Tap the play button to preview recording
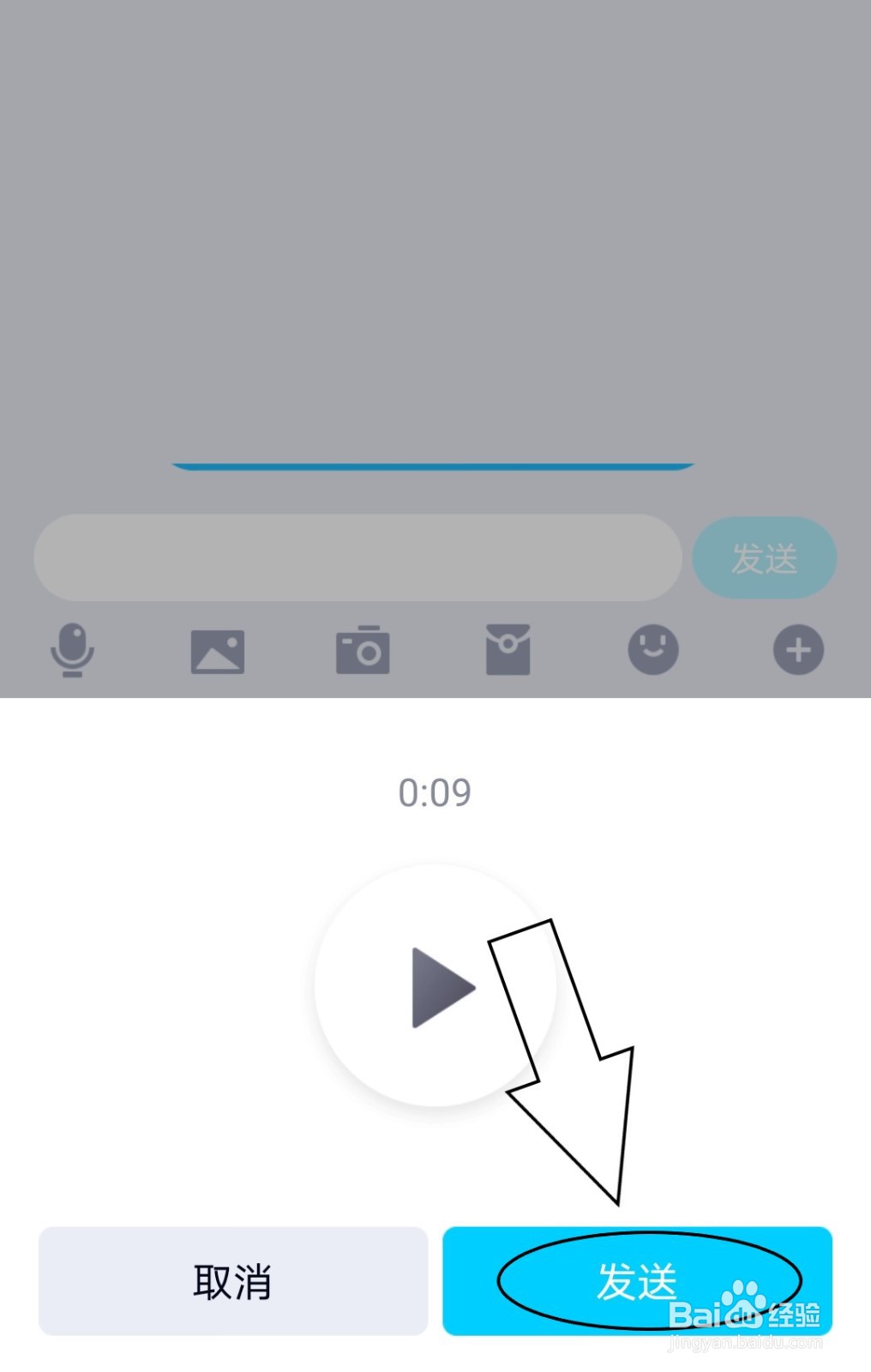This screenshot has width=871, height=1372. (x=437, y=986)
